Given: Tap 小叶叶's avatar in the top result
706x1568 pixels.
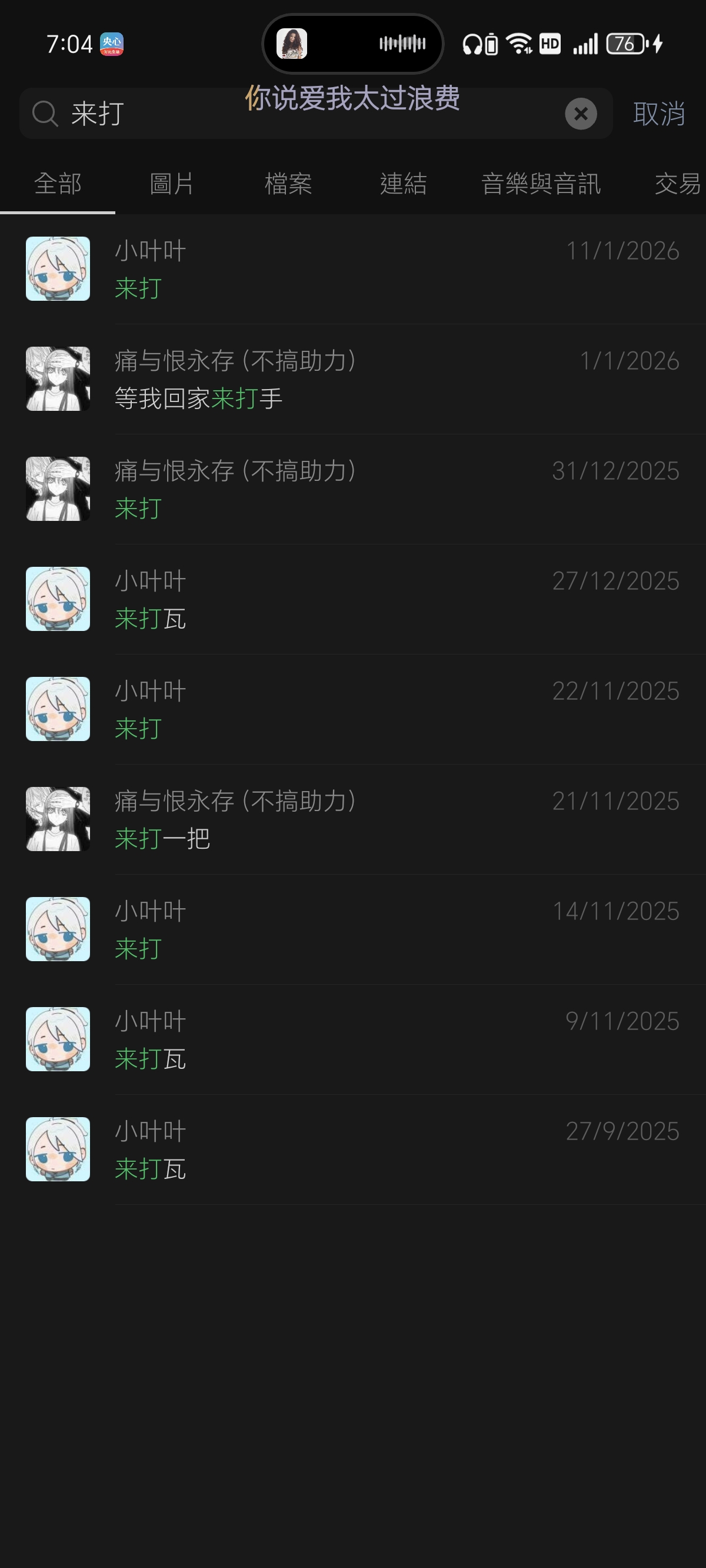Looking at the screenshot, I should coord(58,268).
